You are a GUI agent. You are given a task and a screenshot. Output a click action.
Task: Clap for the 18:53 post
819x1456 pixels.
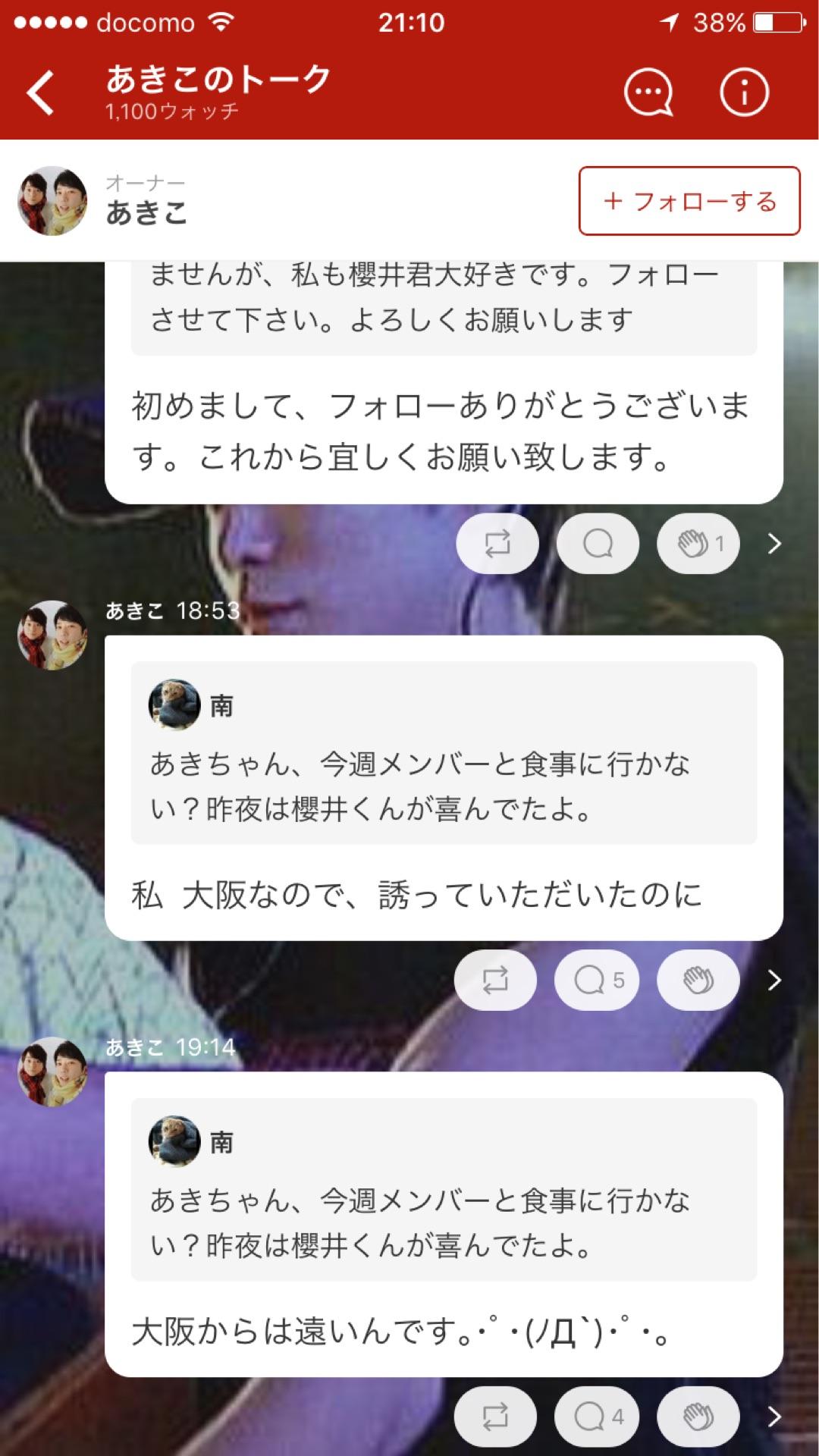[696, 979]
